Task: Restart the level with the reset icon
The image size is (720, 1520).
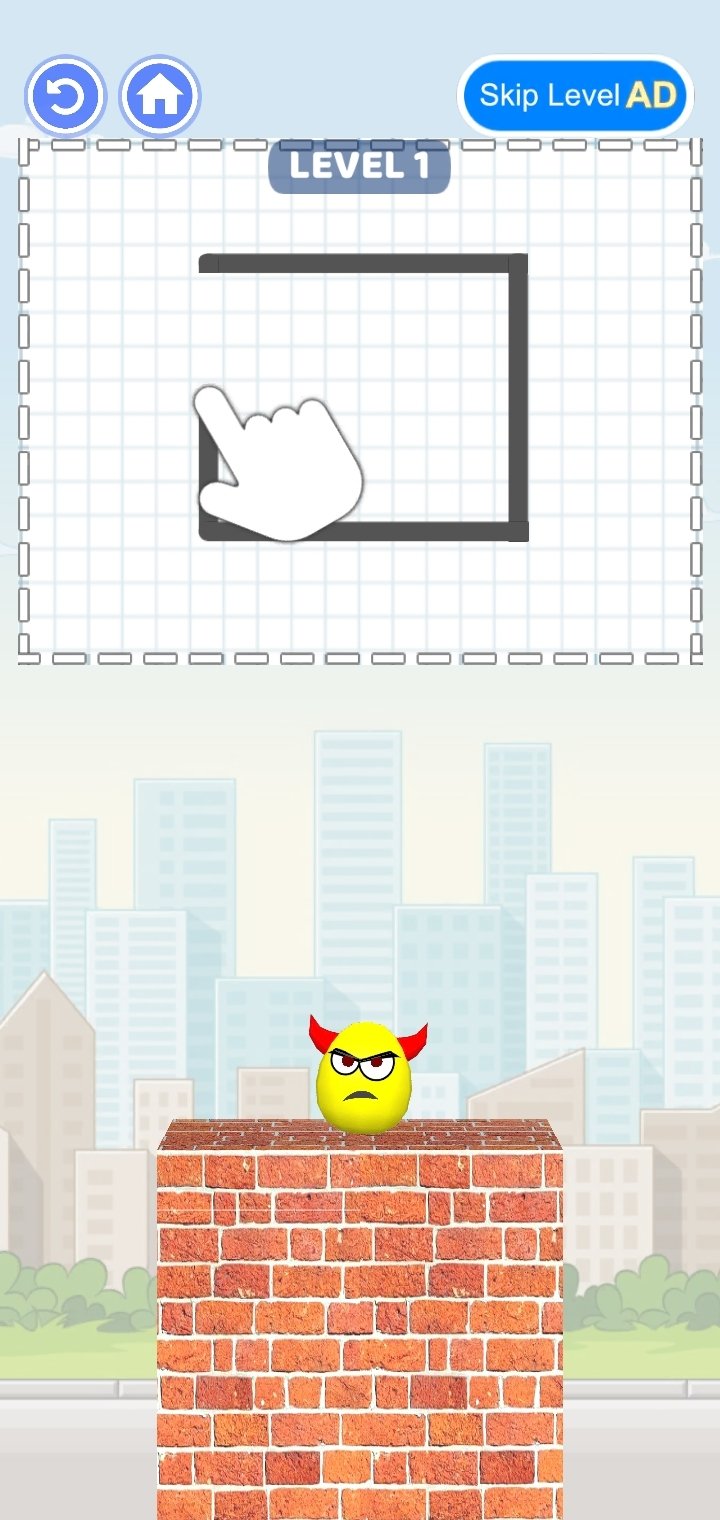Action: point(65,97)
